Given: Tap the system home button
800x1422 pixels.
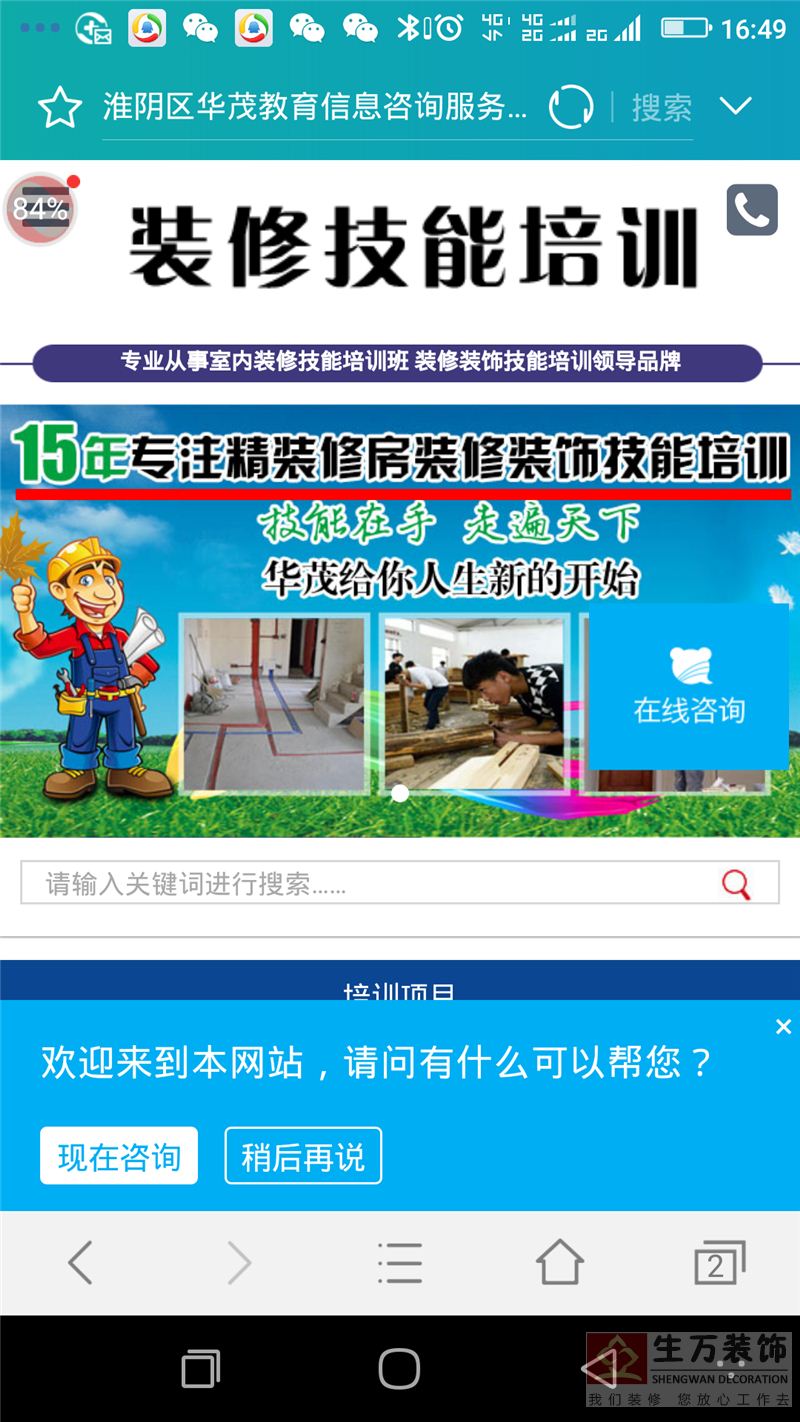Looking at the screenshot, I should 399,1368.
